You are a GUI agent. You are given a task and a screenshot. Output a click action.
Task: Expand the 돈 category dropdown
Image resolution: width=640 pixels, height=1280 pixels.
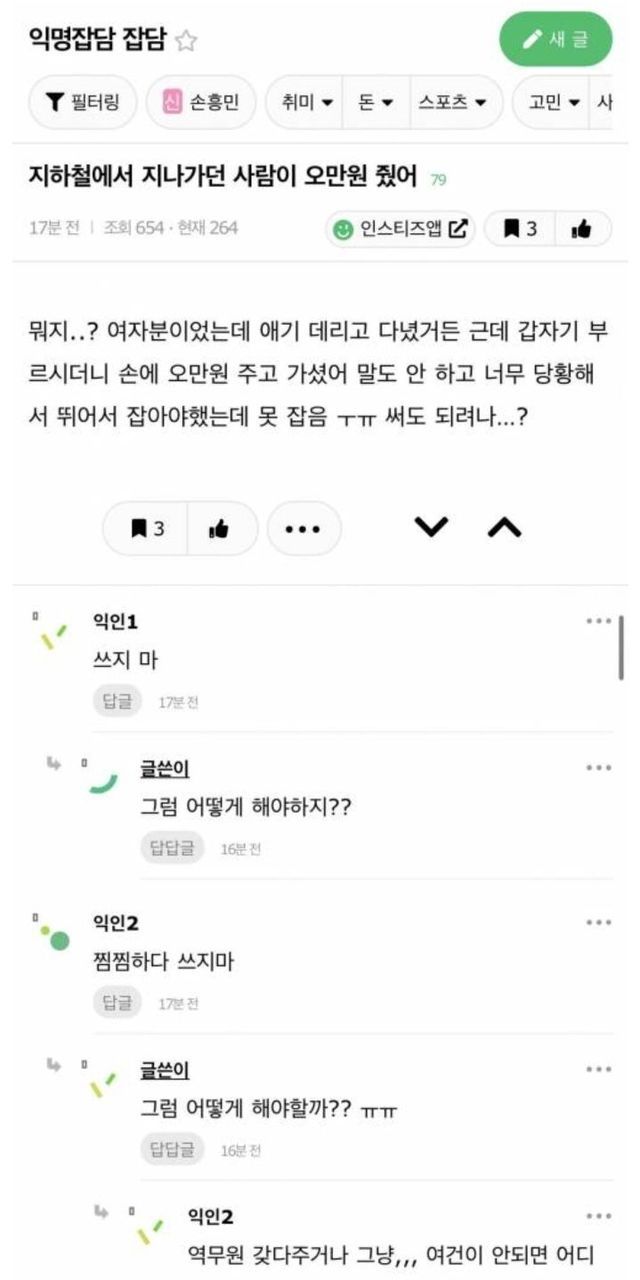[x=376, y=102]
